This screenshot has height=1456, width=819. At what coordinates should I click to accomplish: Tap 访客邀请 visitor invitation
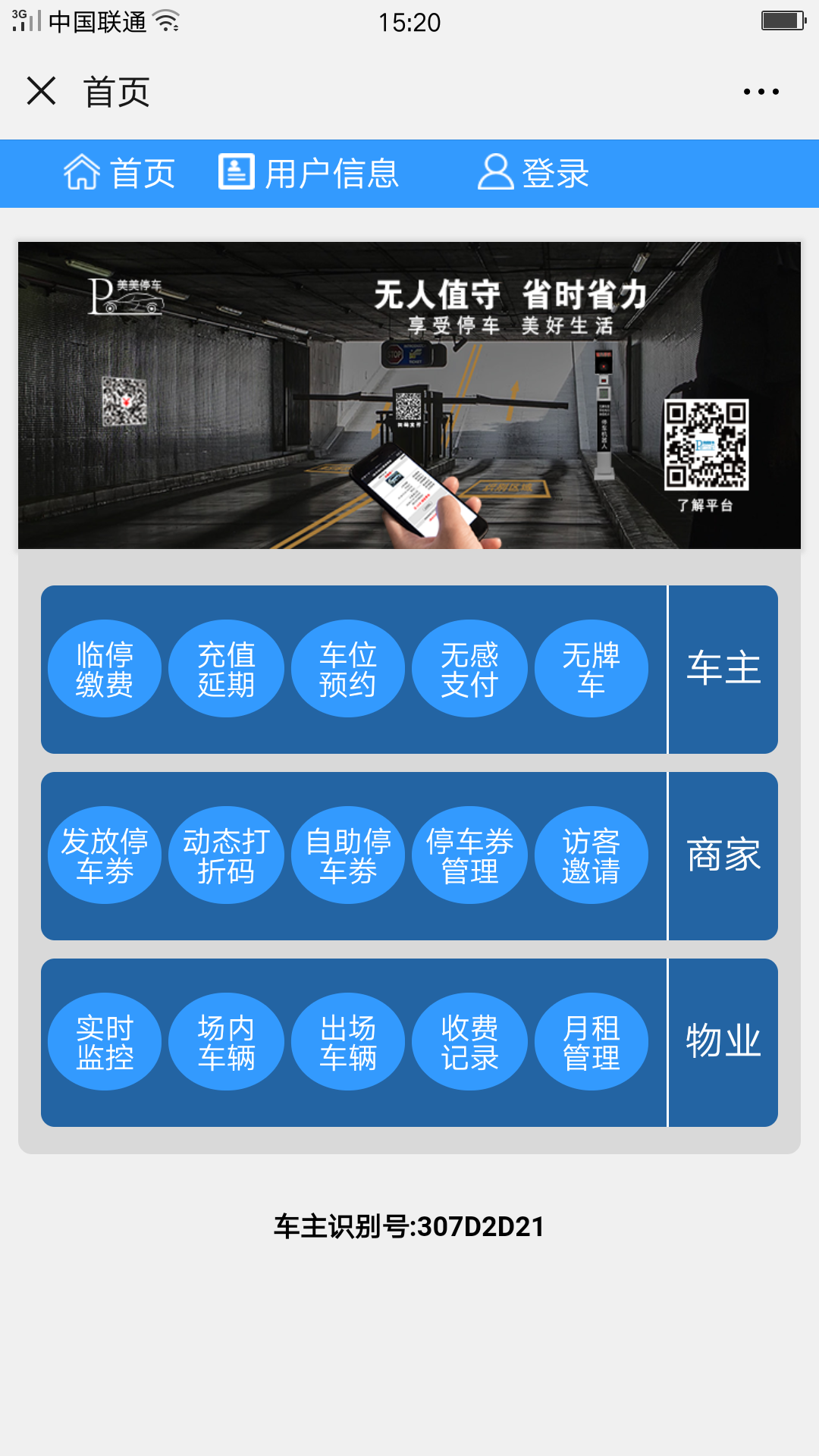coord(591,855)
